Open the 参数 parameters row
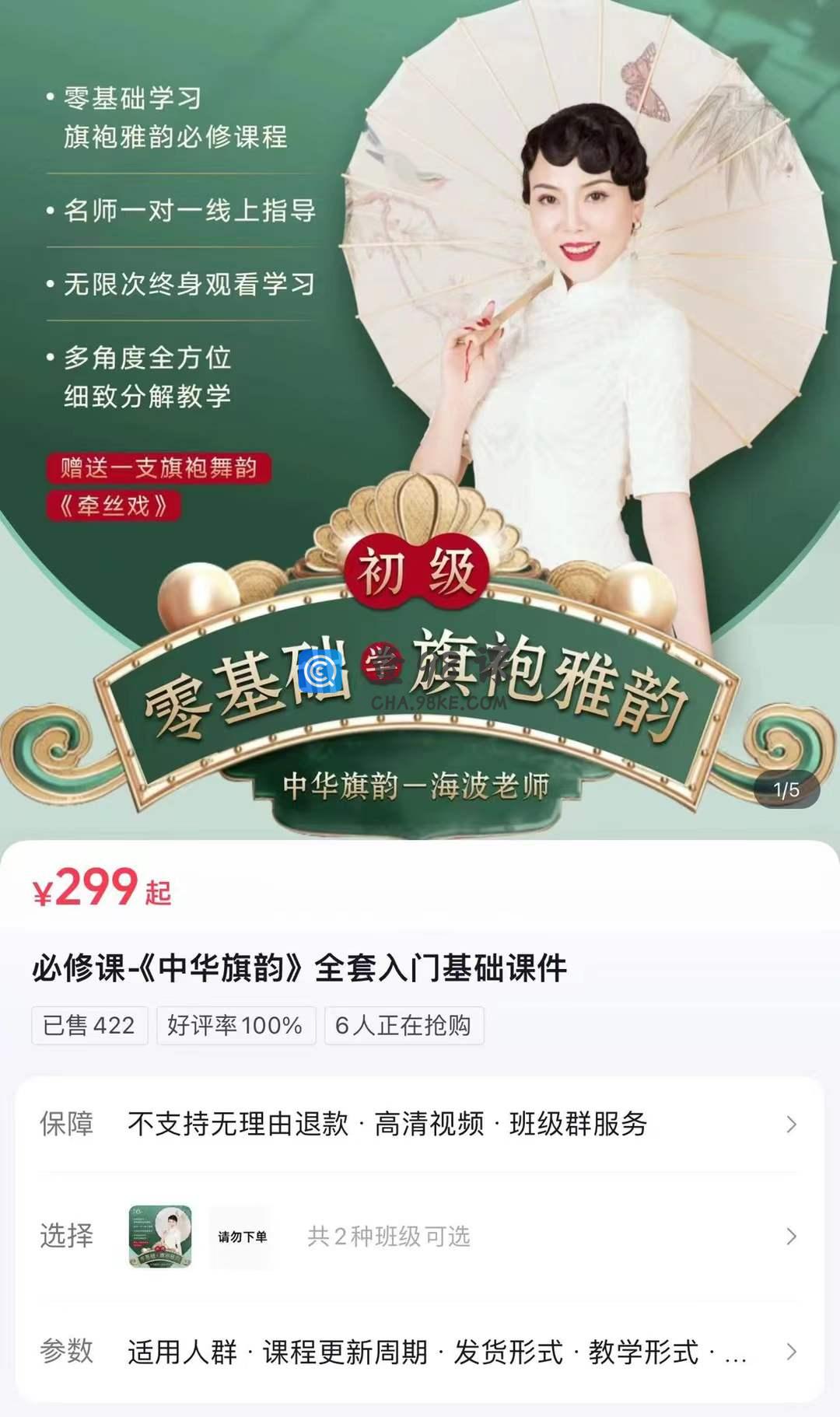The image size is (840, 1417). click(x=420, y=1352)
